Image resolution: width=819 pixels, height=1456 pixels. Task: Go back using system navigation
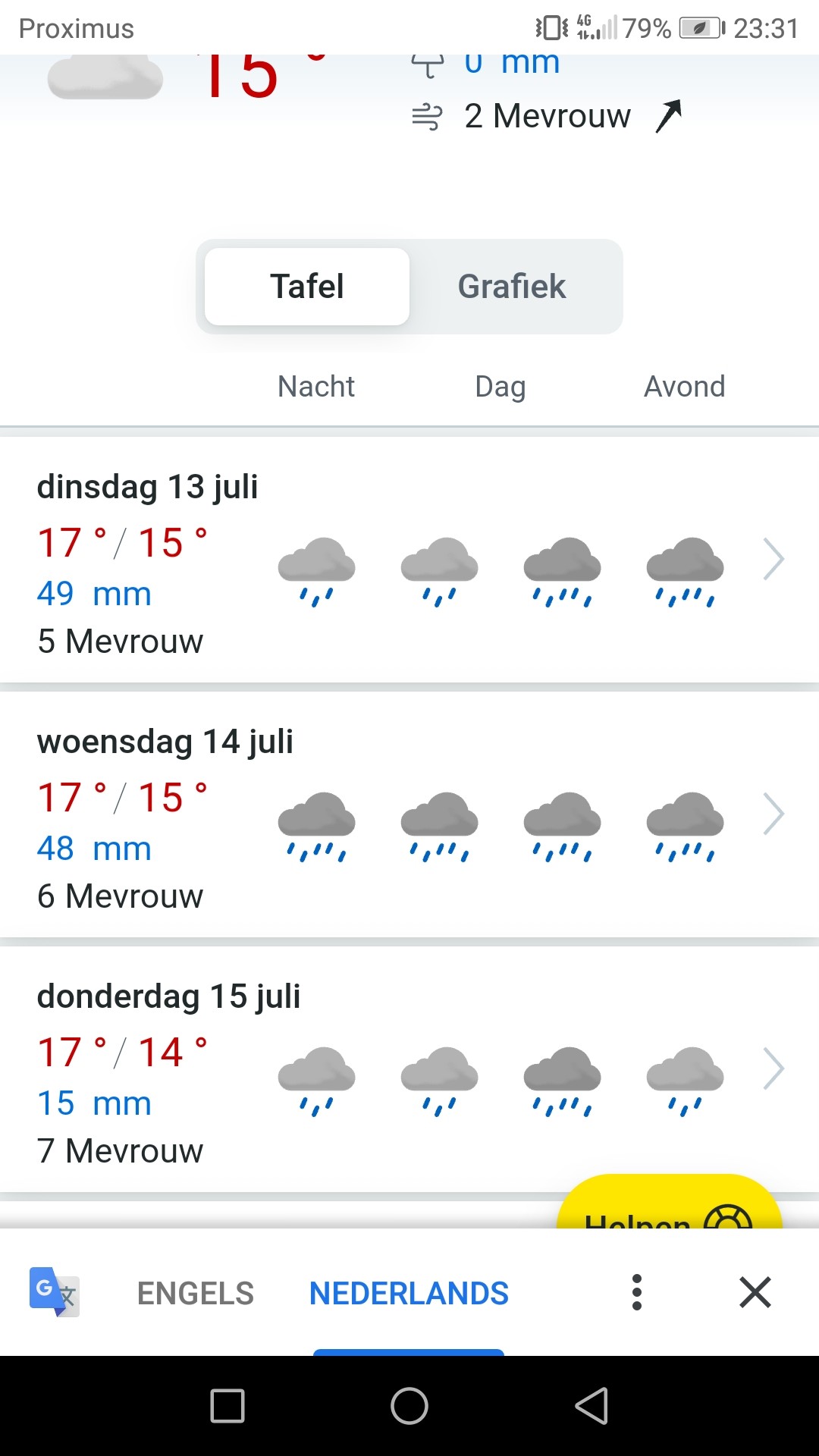click(x=592, y=1406)
